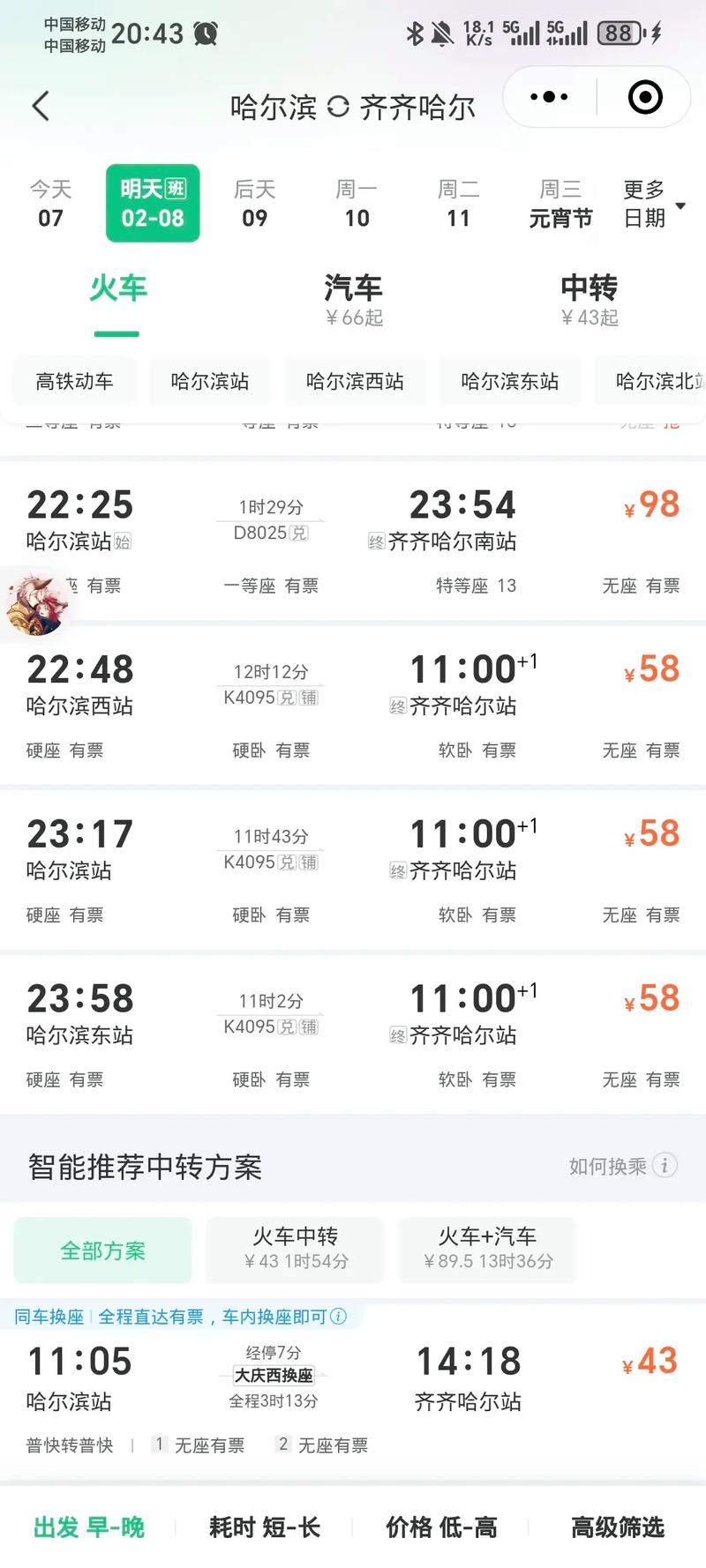Enable the 哈尔滨东站 station filter
This screenshot has width=706, height=1568.
pyautogui.click(x=509, y=381)
